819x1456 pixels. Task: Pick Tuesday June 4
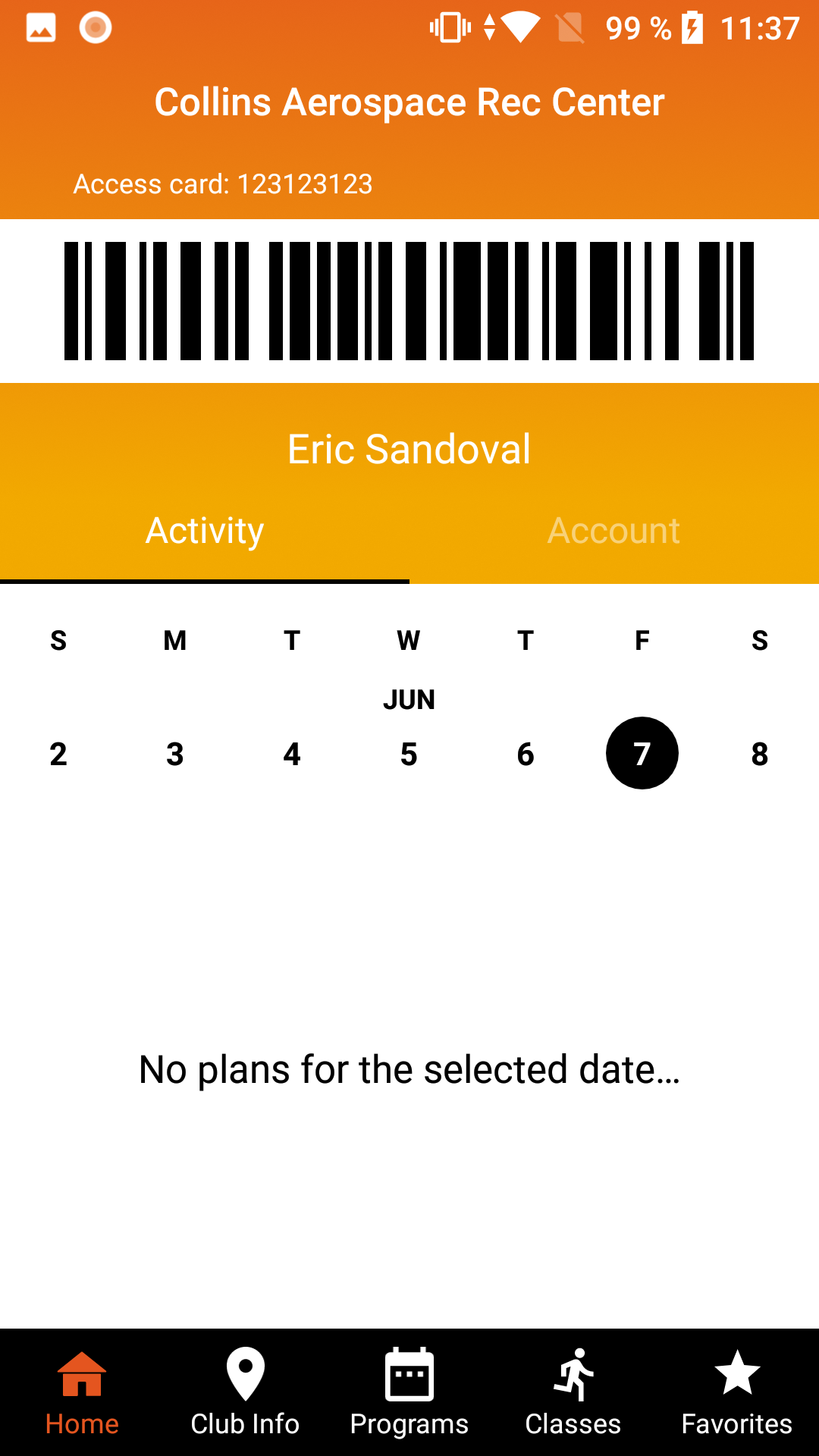pyautogui.click(x=292, y=754)
